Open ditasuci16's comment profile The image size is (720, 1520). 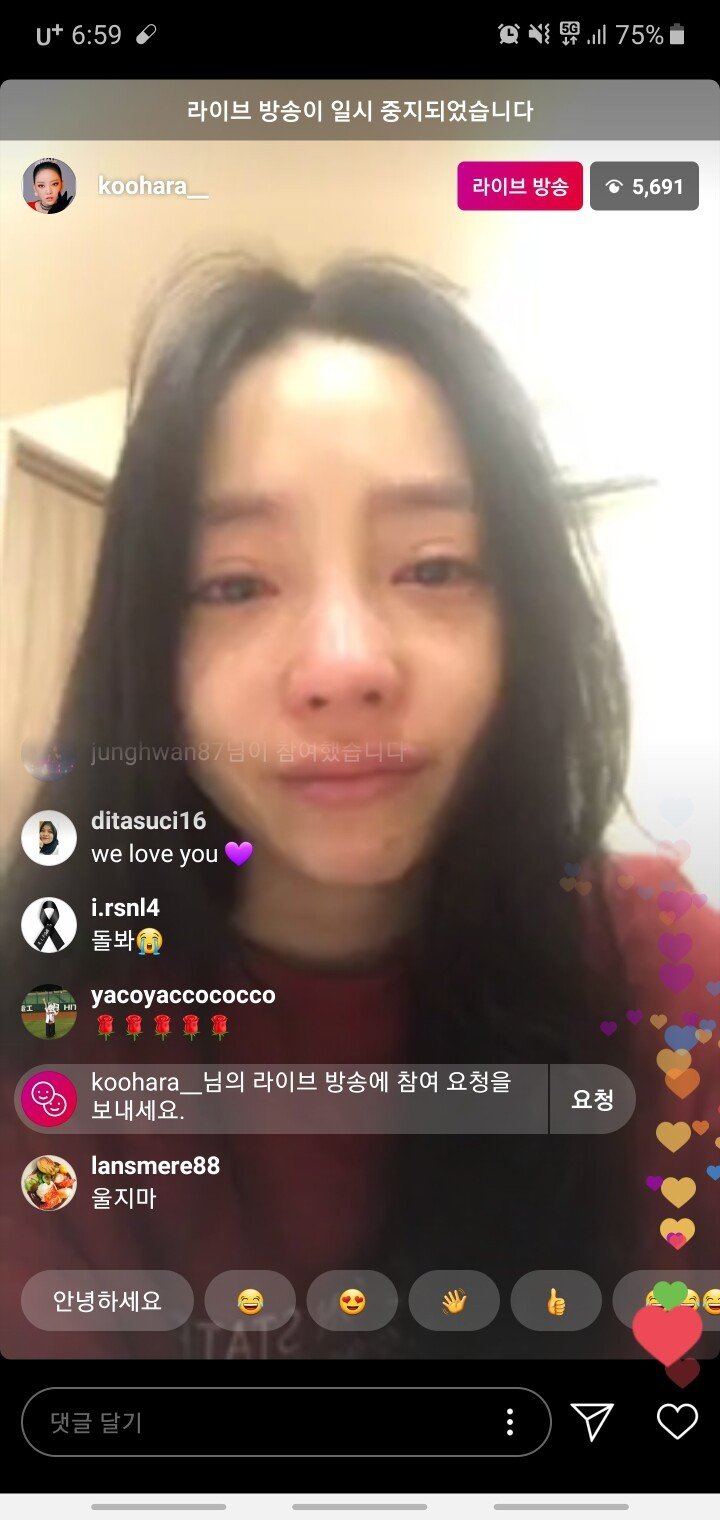tap(49, 838)
